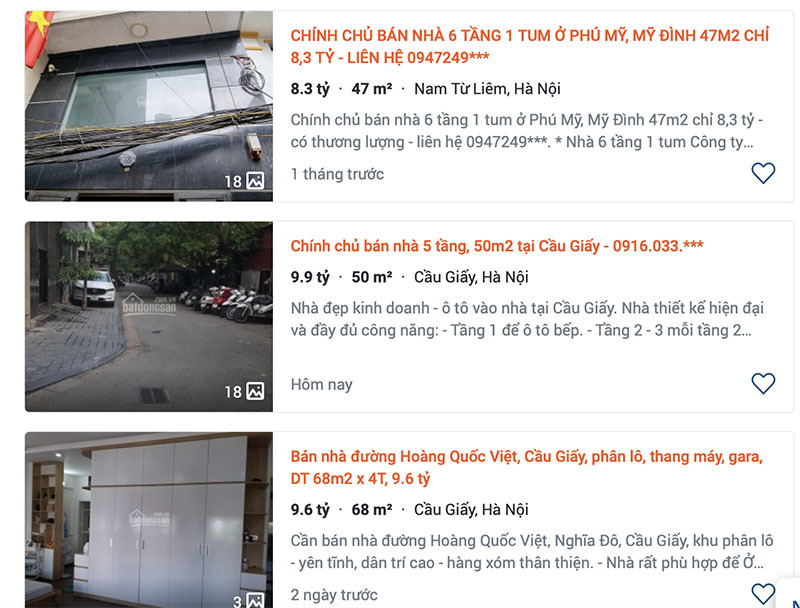This screenshot has height=608, width=800.
Task: View photos of the Phú Mỹ house
Action: [148, 106]
